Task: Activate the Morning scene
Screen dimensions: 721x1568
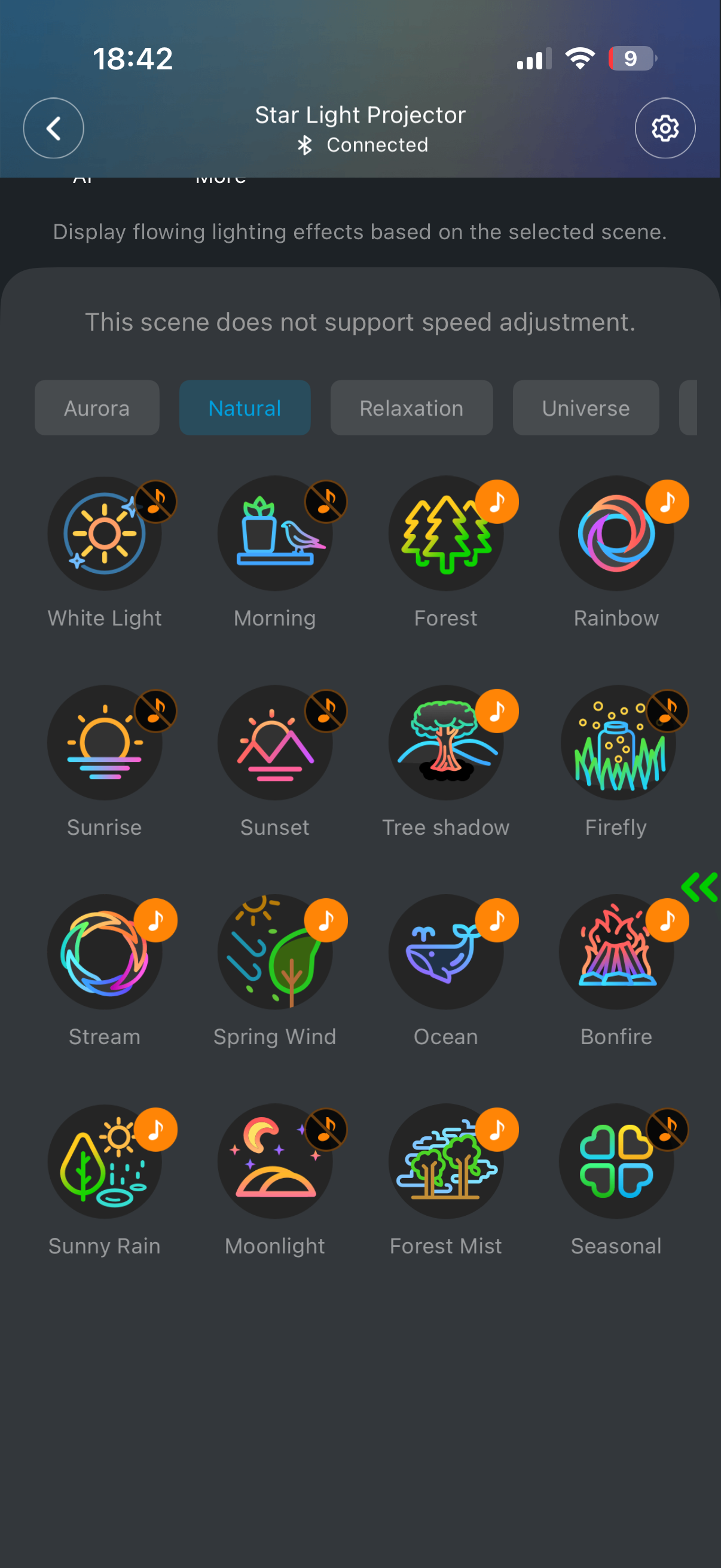Action: pos(275,534)
